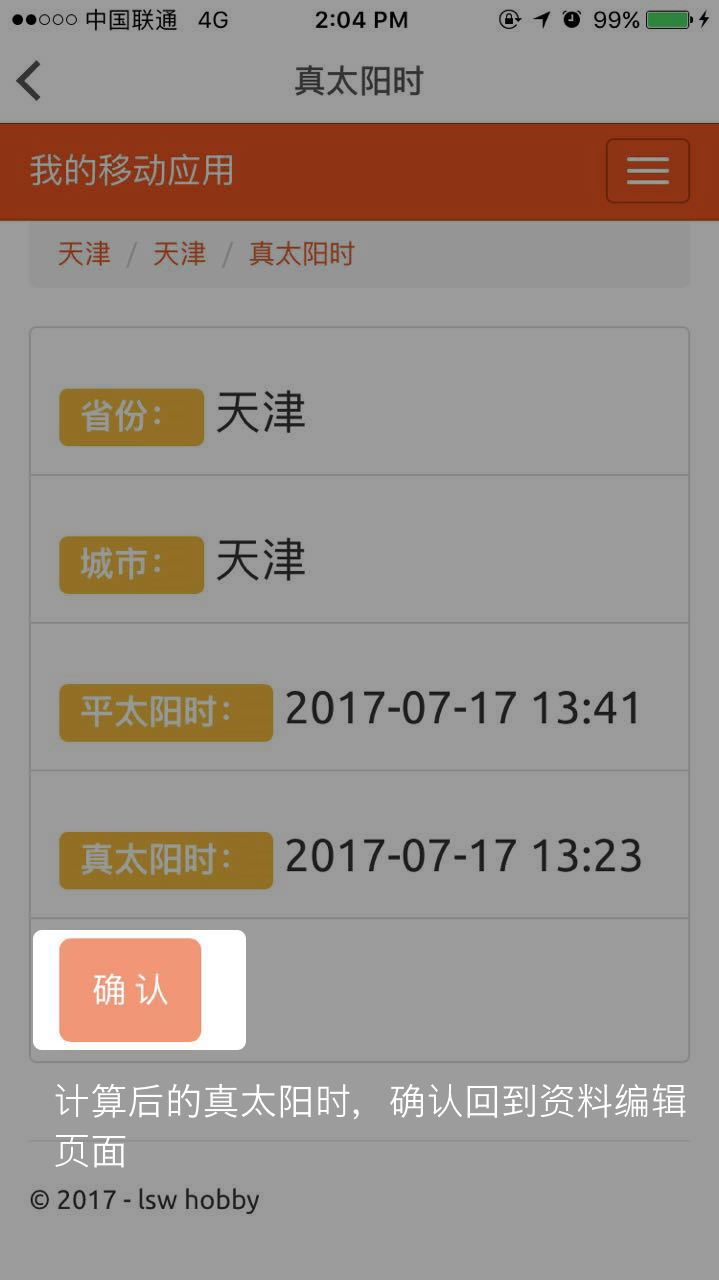Open the hamburger menu in the orange bar
719x1280 pixels.
click(647, 171)
